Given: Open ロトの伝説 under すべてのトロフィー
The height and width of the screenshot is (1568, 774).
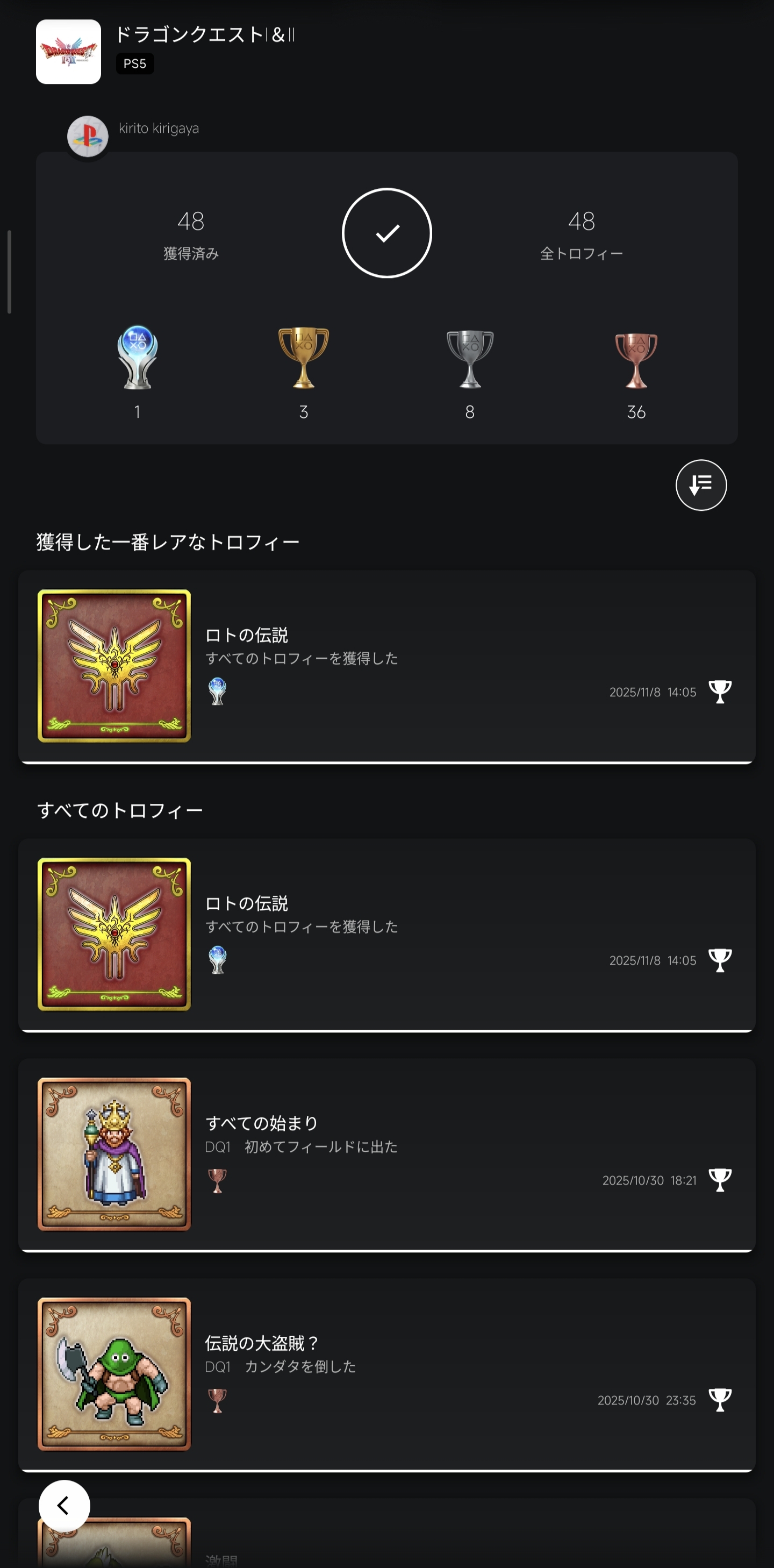Looking at the screenshot, I should 387,935.
